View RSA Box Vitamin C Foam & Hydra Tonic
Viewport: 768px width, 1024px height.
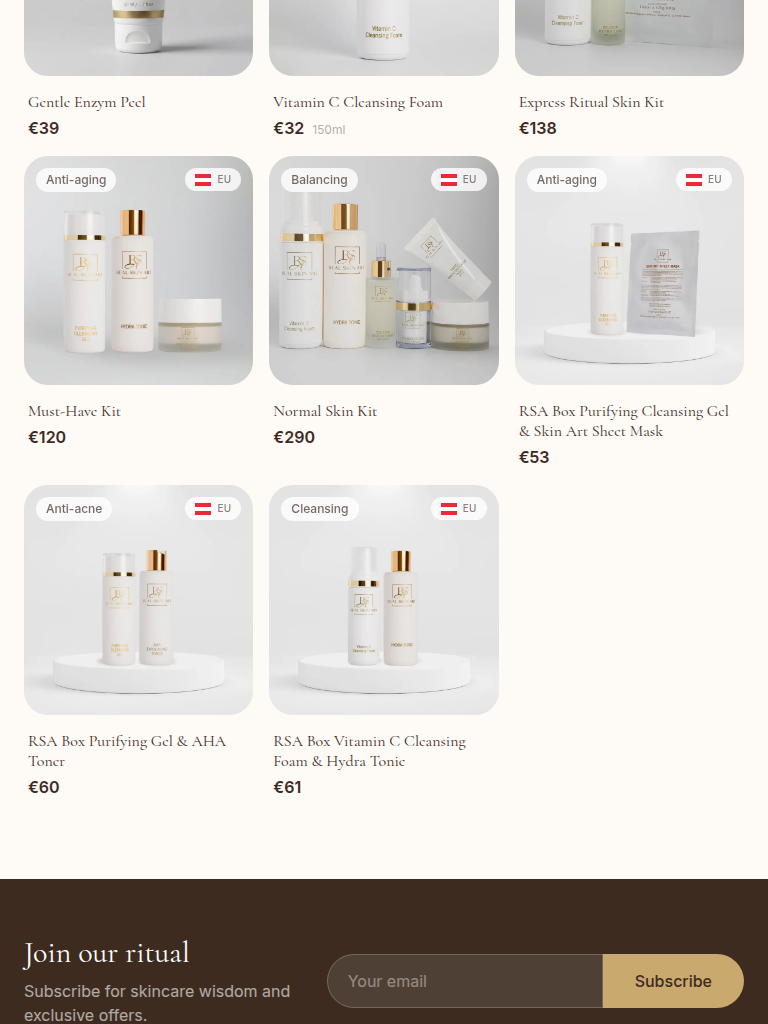(383, 600)
